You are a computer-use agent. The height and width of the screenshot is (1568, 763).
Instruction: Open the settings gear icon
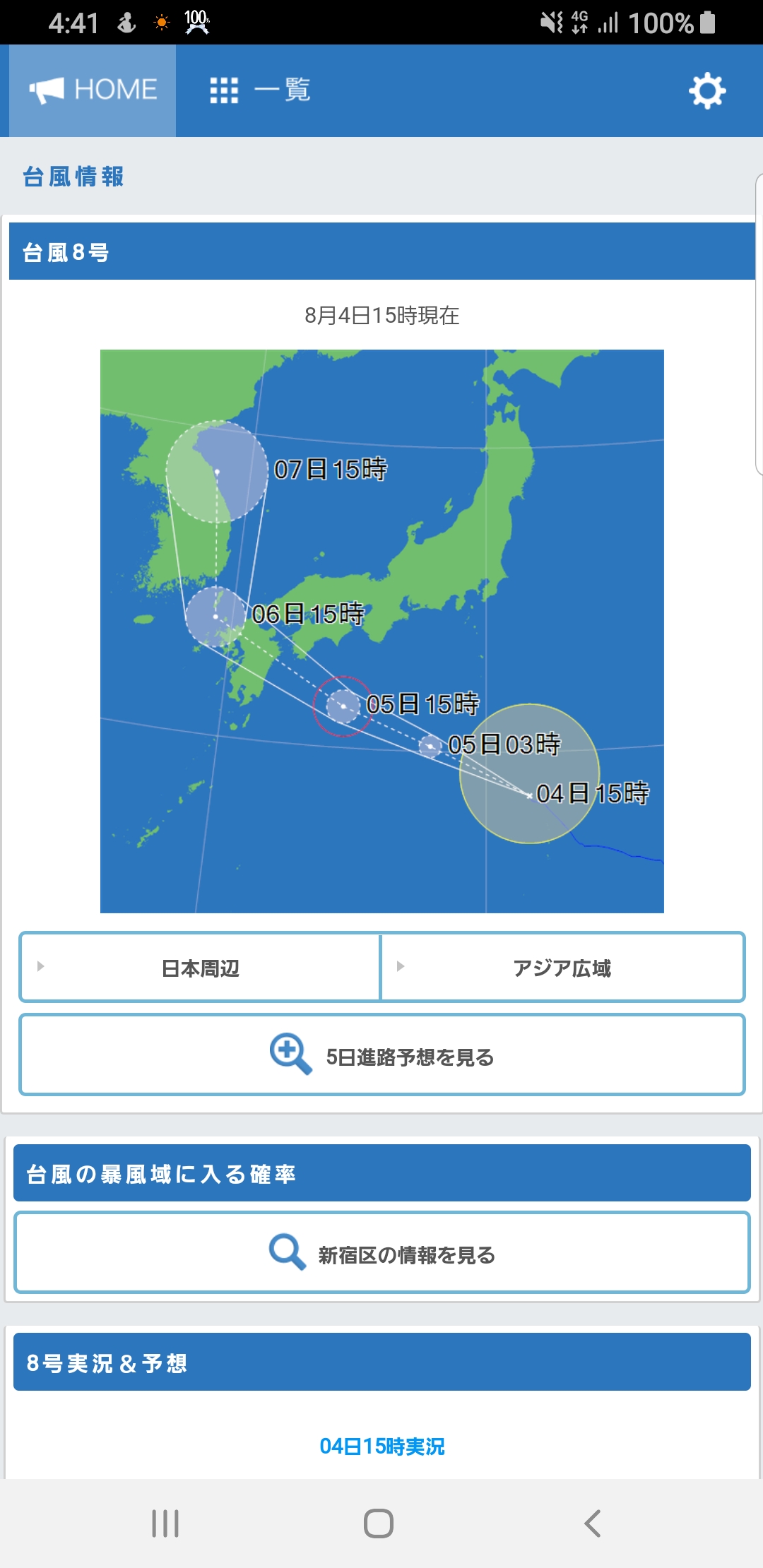click(707, 91)
